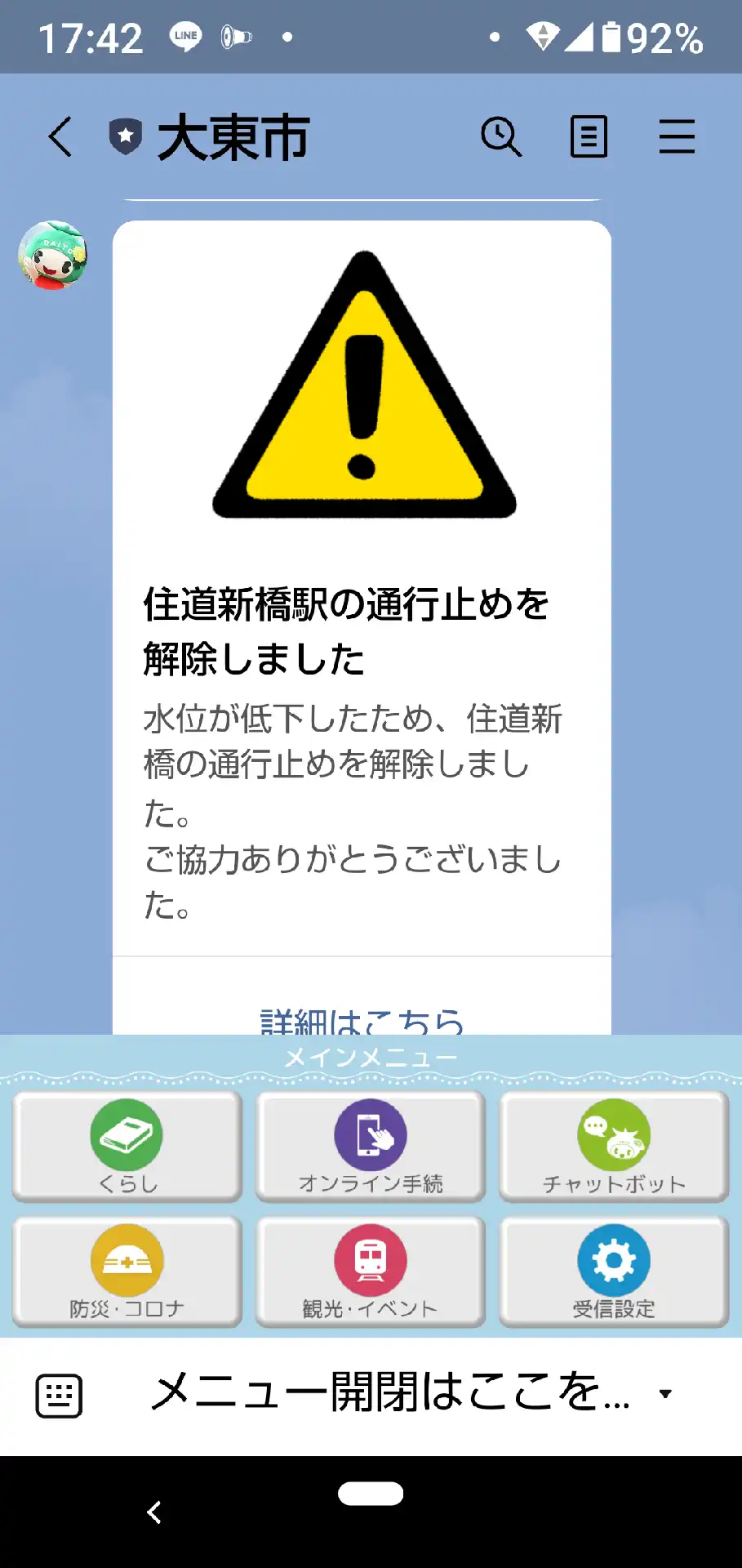Tap the system back button
The width and height of the screenshot is (742, 1568).
pos(154,1512)
